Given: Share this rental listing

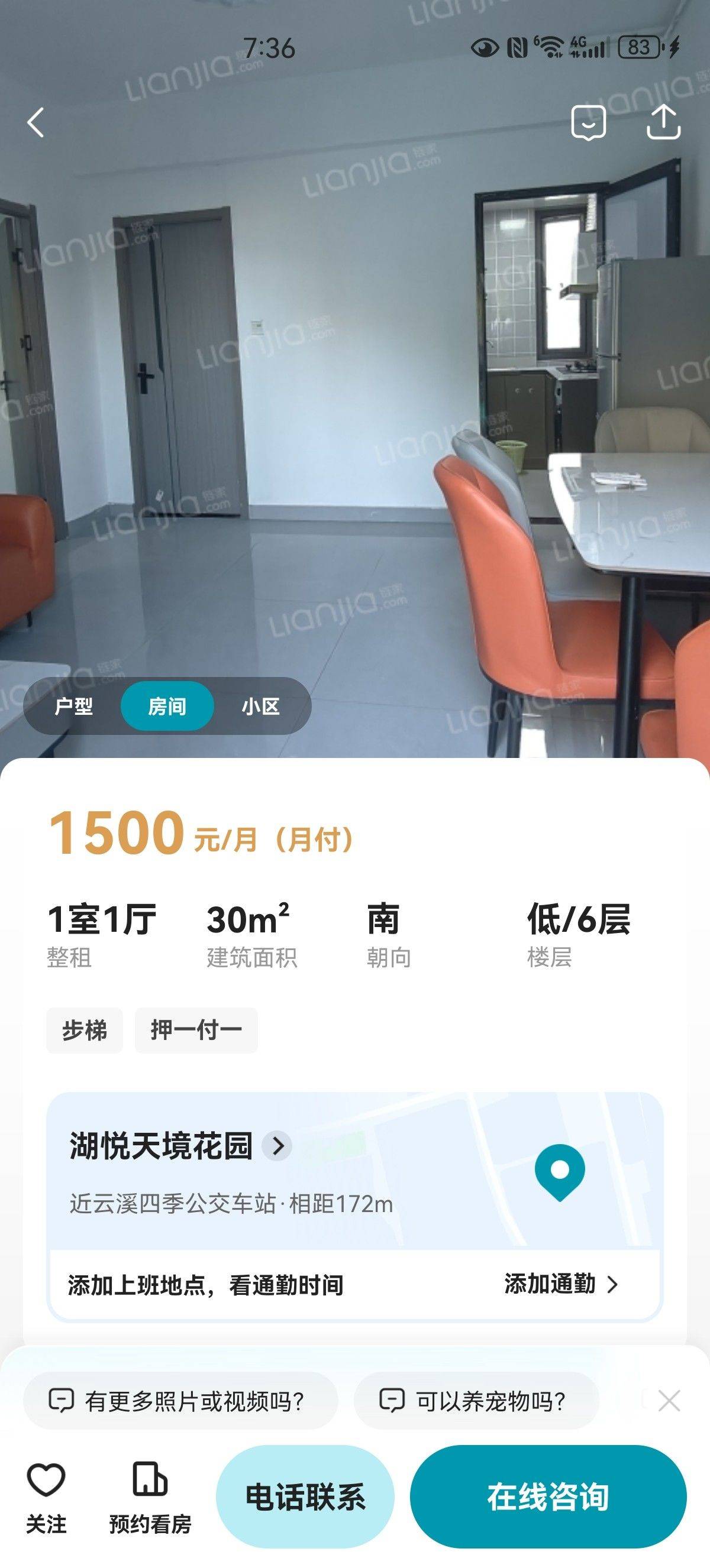Looking at the screenshot, I should 663,122.
